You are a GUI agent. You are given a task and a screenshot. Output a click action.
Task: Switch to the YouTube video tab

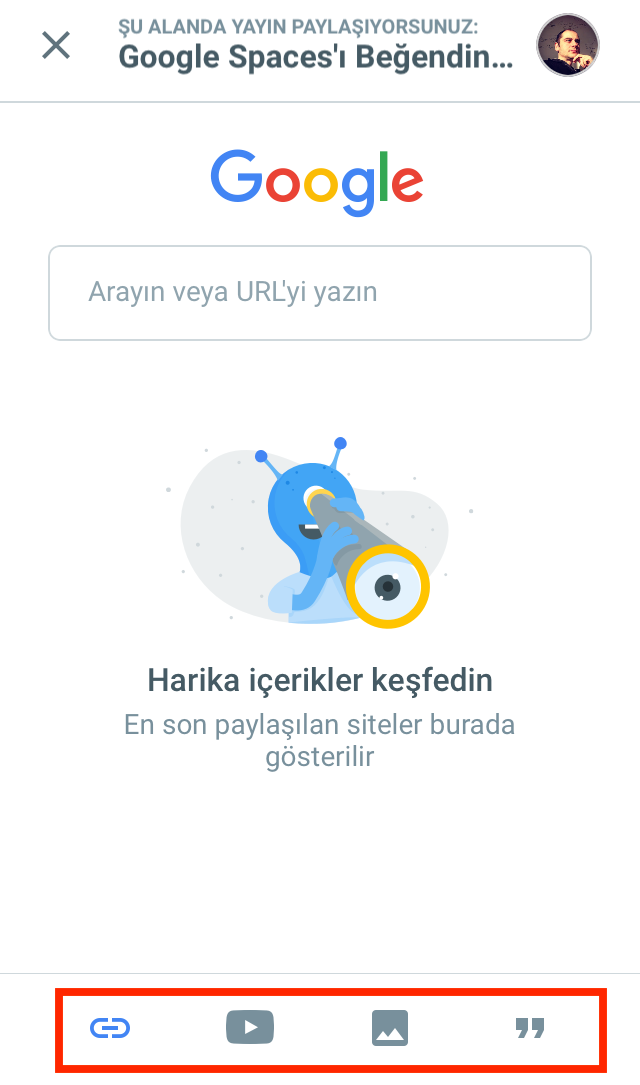click(250, 1027)
